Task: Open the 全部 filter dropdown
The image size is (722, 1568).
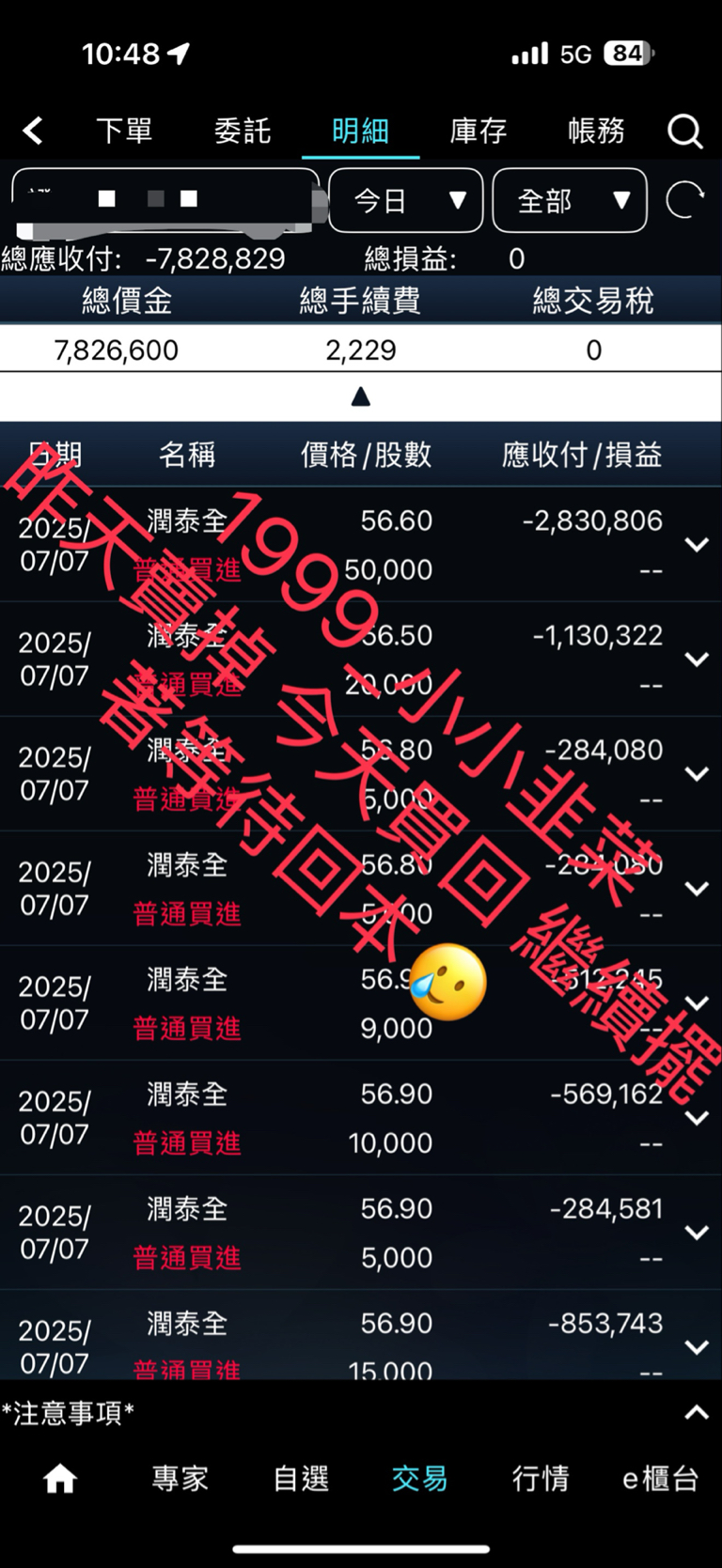Action: [x=570, y=200]
